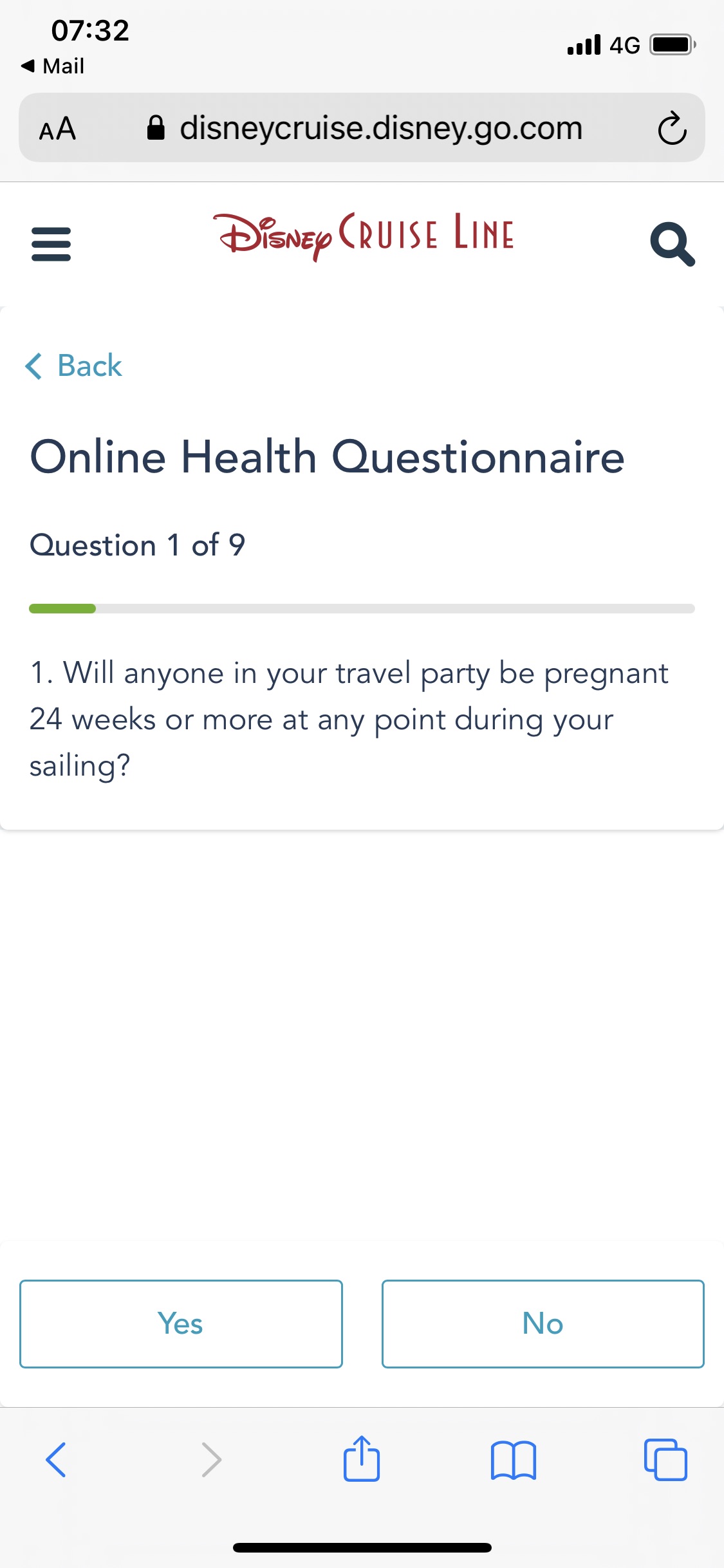Tap the disneycruise.disney.go.com address bar
724x1568 pixels.
point(365,128)
